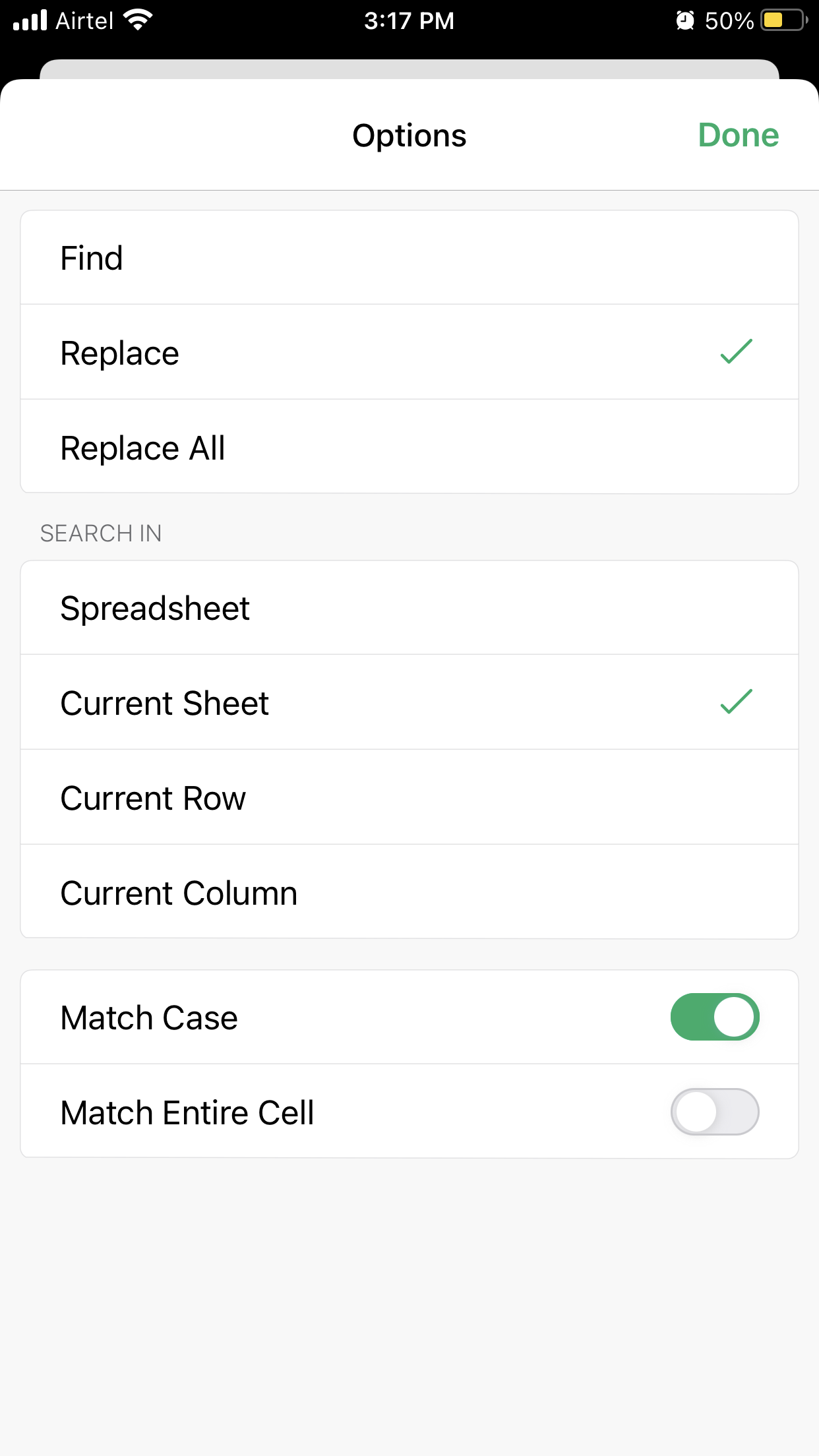Select the Find option
Viewport: 819px width, 1456px height.
[409, 258]
